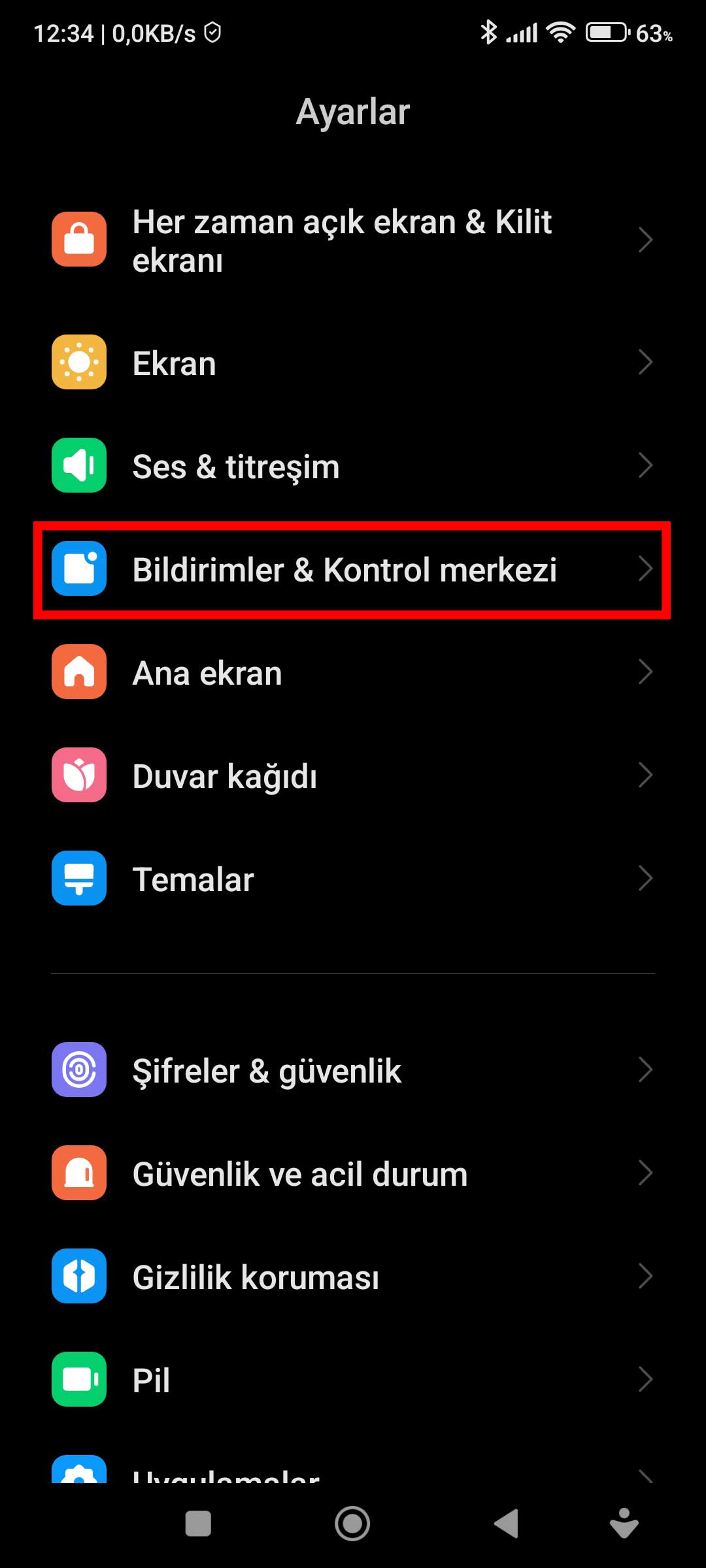Go to Ses & titreşim

pyautogui.click(x=353, y=466)
